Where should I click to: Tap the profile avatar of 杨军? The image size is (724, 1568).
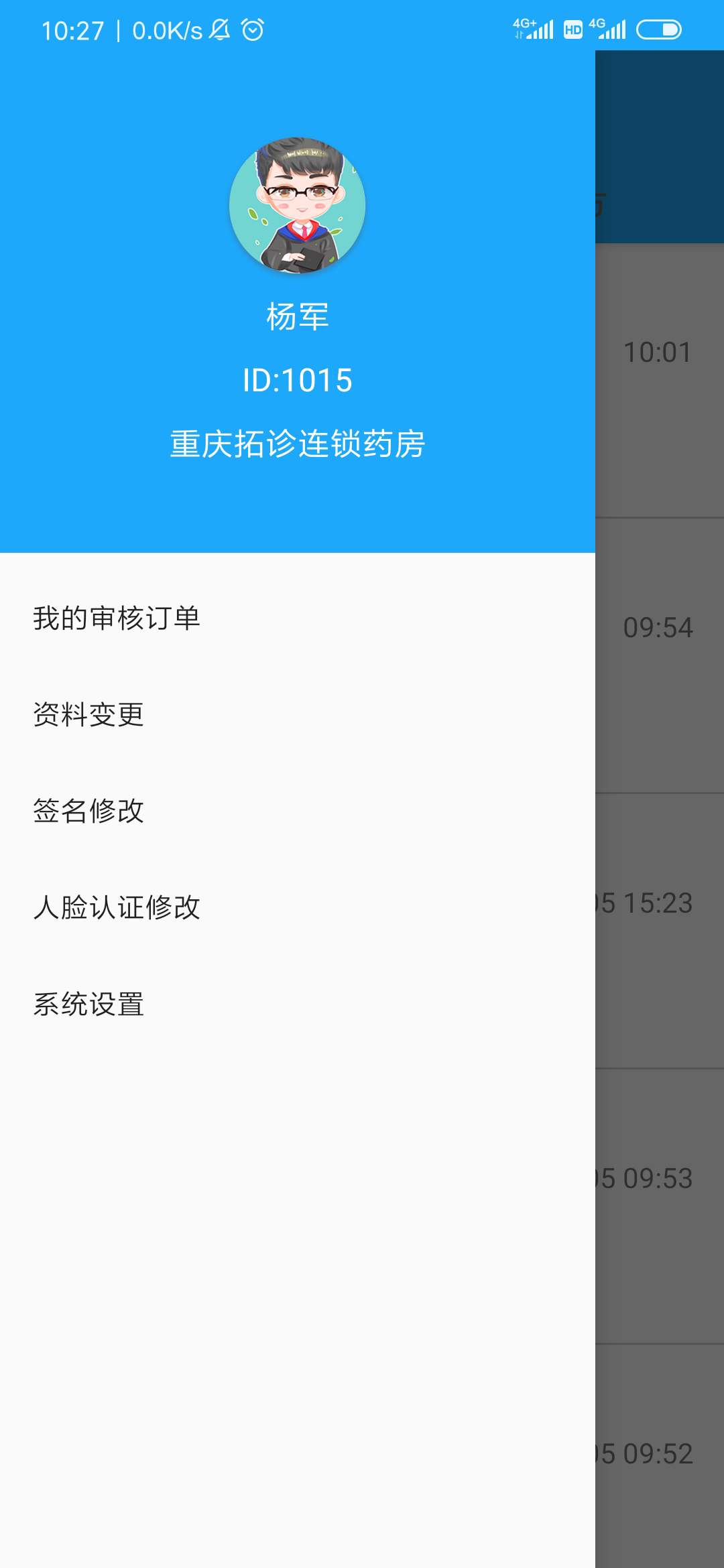tap(298, 206)
